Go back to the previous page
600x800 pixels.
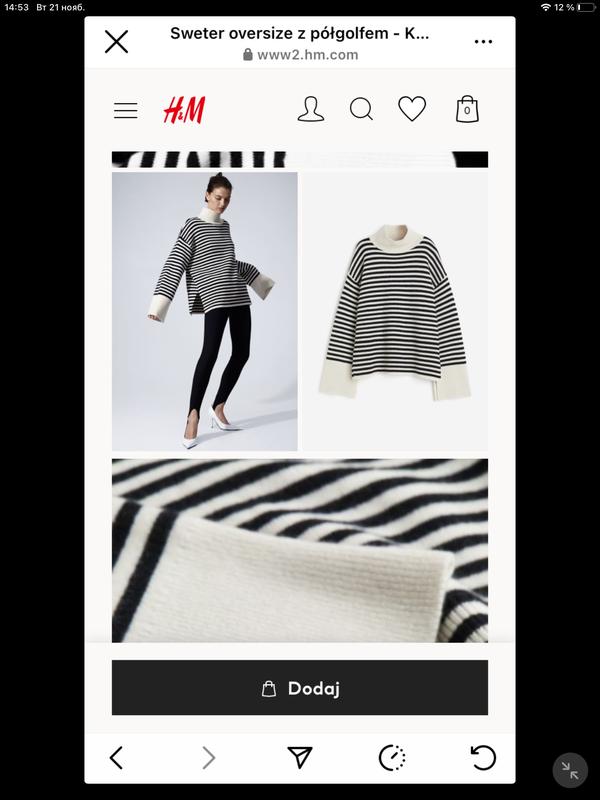tap(117, 758)
